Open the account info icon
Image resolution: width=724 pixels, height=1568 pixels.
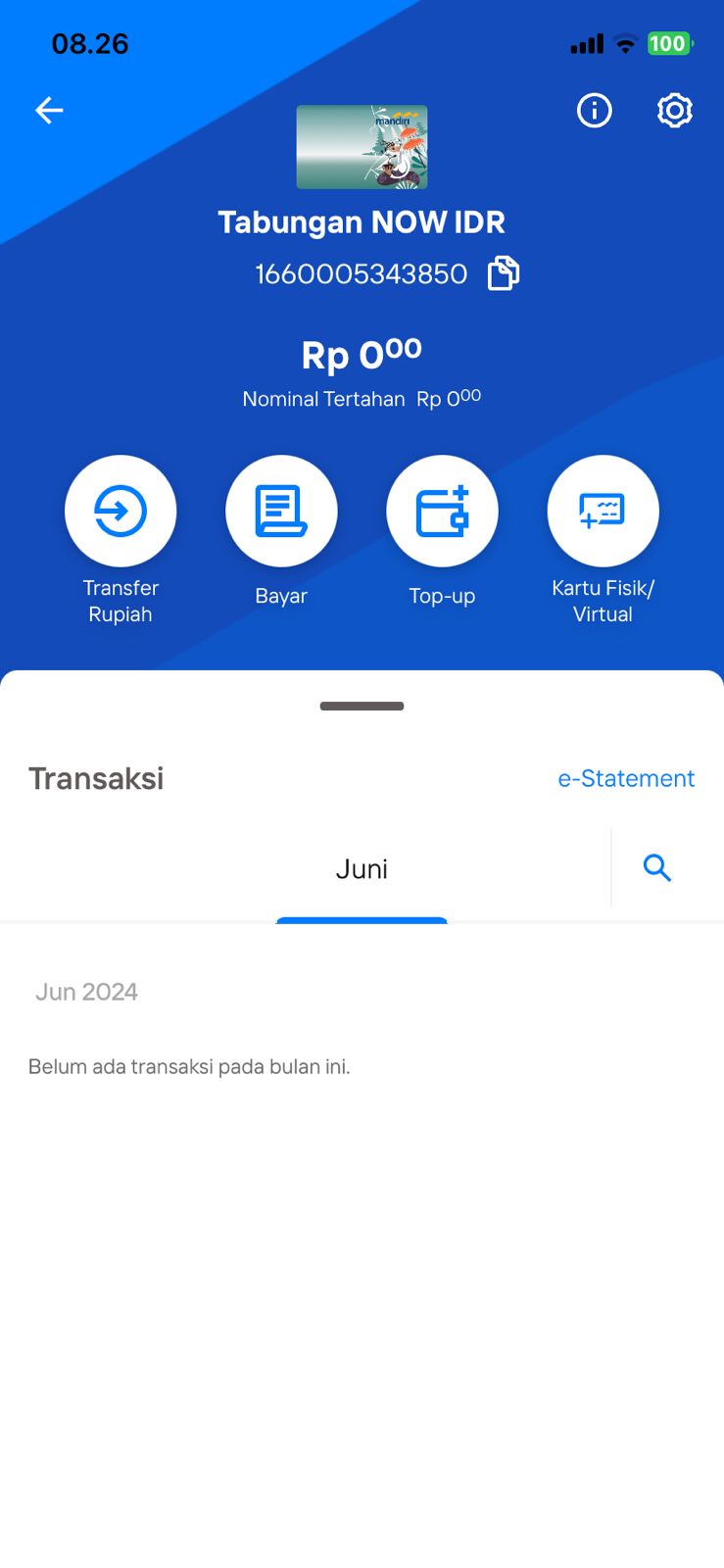click(x=594, y=111)
